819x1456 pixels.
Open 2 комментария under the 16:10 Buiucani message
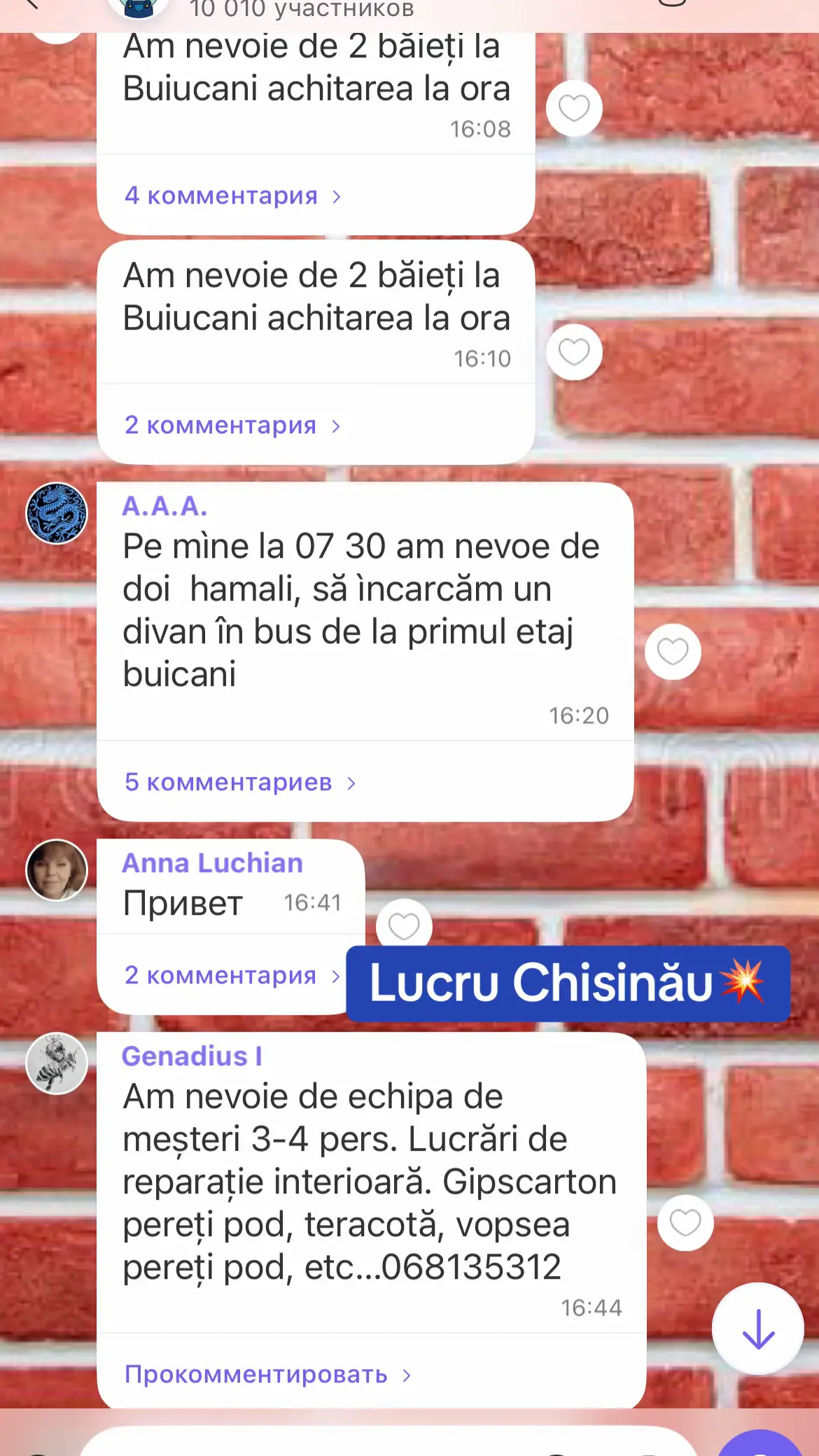tap(232, 425)
